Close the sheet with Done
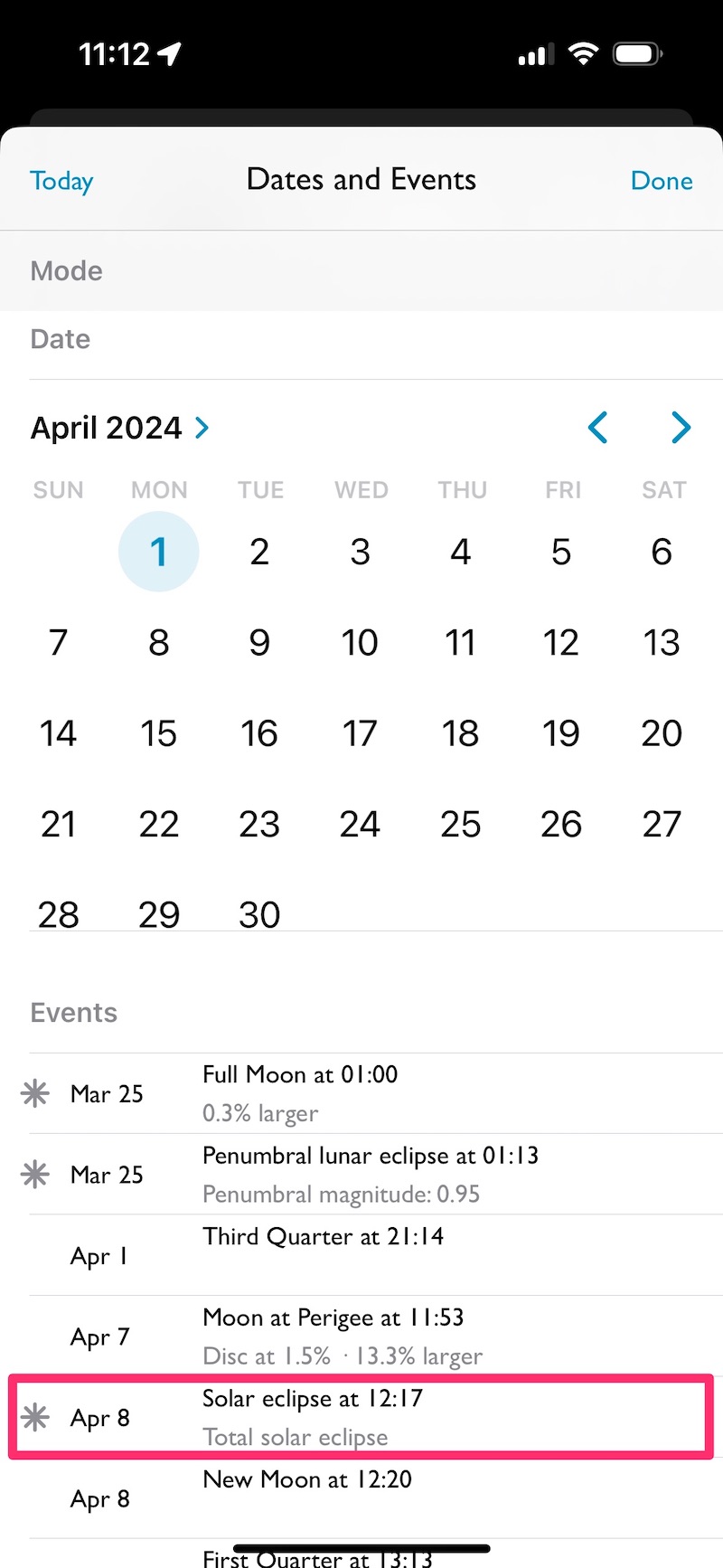Viewport: 723px width, 1568px height. point(662,181)
